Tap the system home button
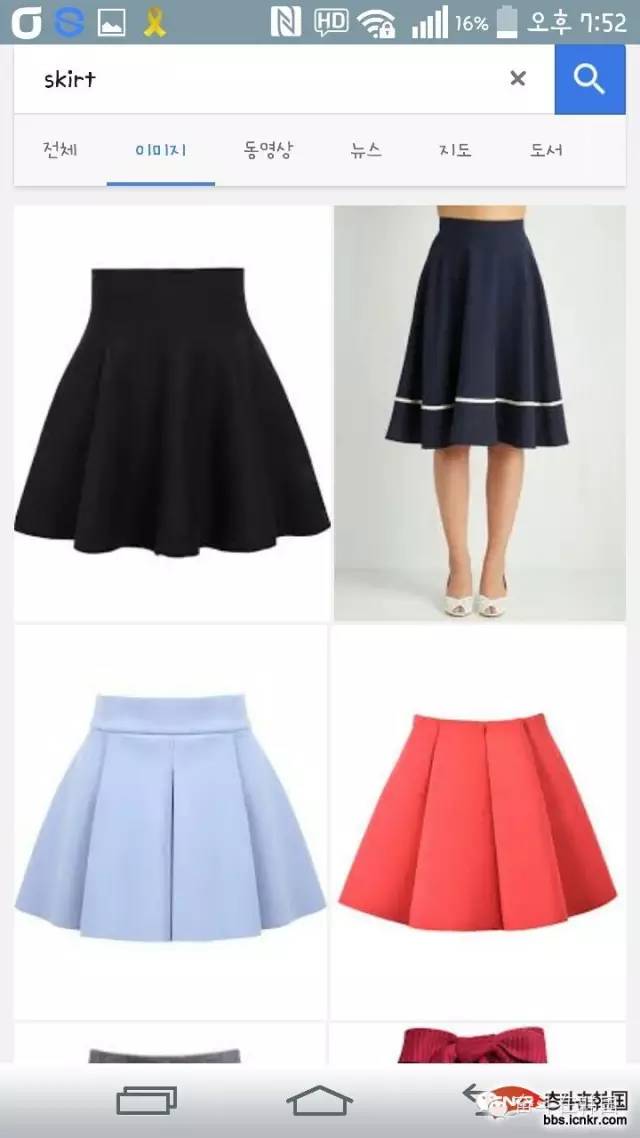The image size is (640, 1138). point(319,1101)
